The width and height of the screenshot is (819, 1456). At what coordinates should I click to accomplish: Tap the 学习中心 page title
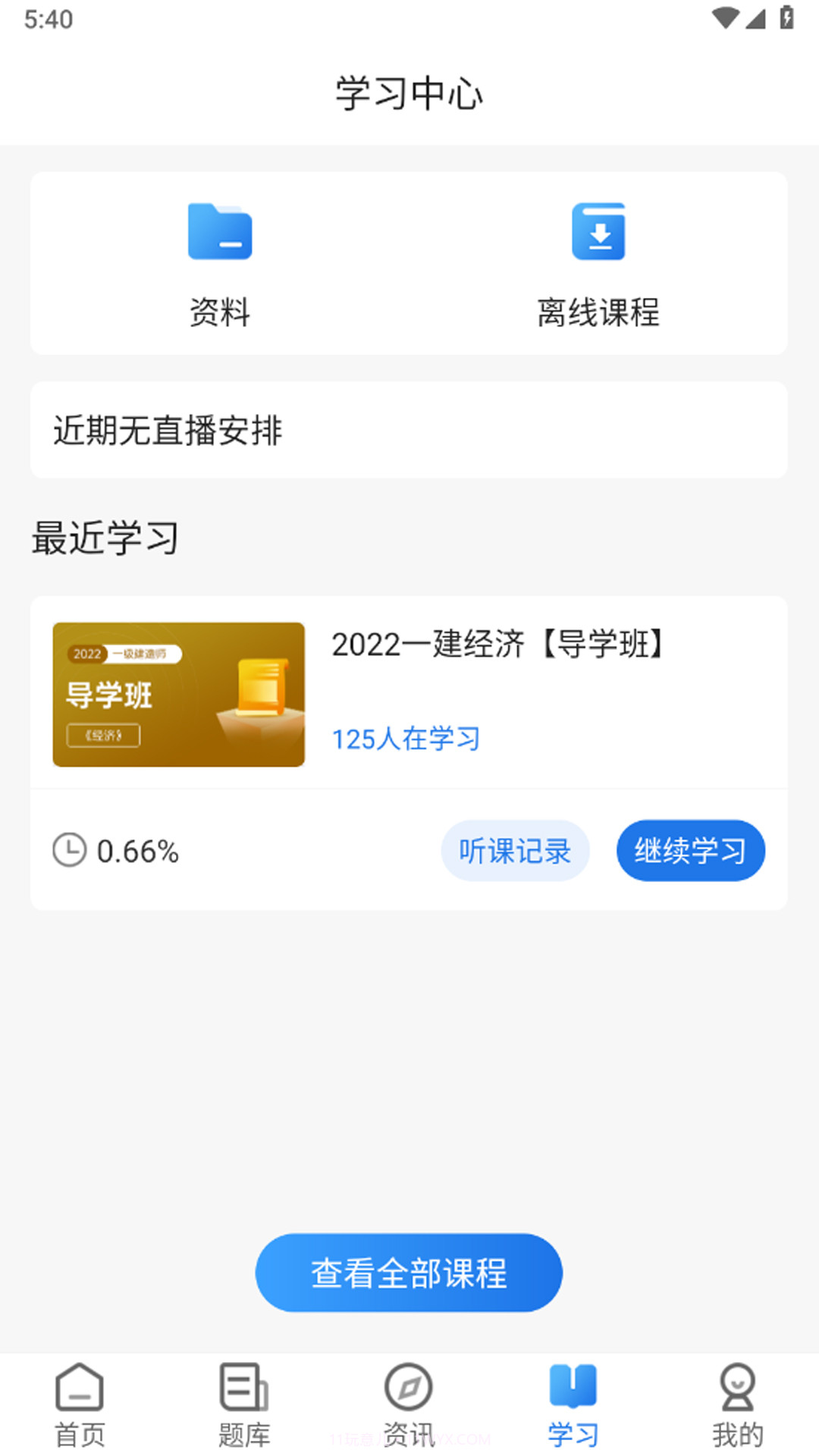pos(409,96)
